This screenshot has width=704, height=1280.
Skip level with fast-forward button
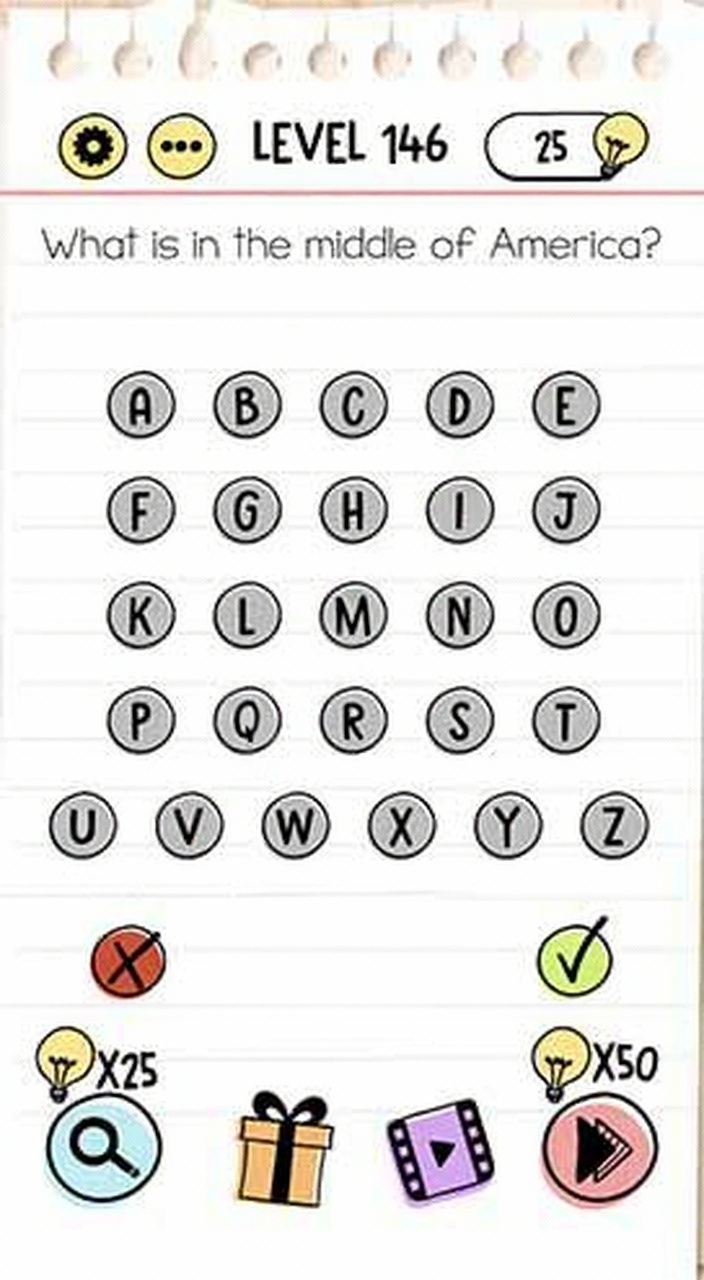[x=600, y=1148]
